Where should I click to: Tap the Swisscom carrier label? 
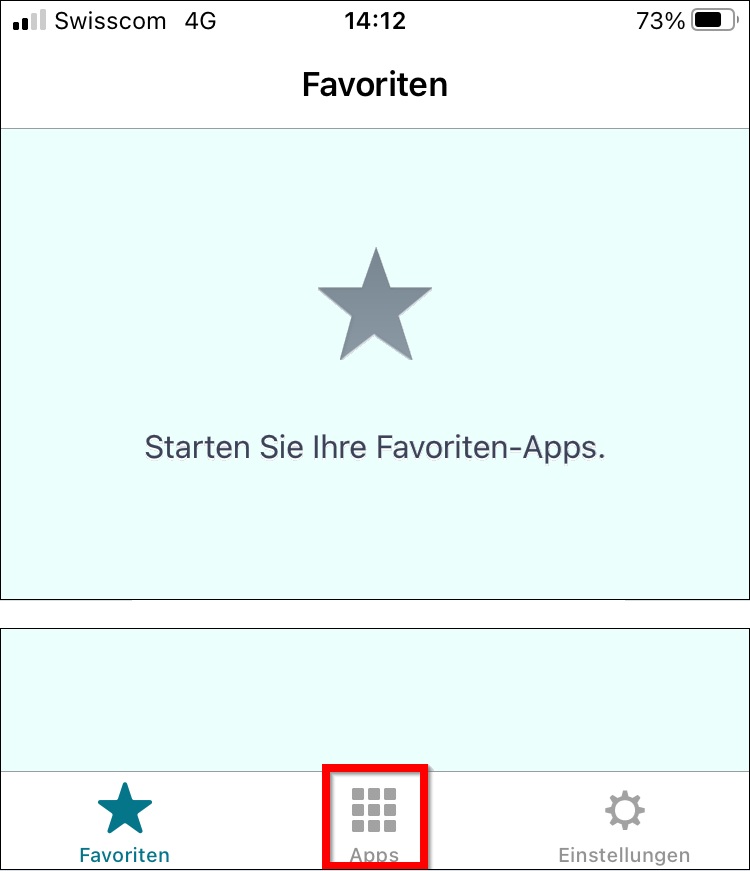pyautogui.click(x=110, y=20)
